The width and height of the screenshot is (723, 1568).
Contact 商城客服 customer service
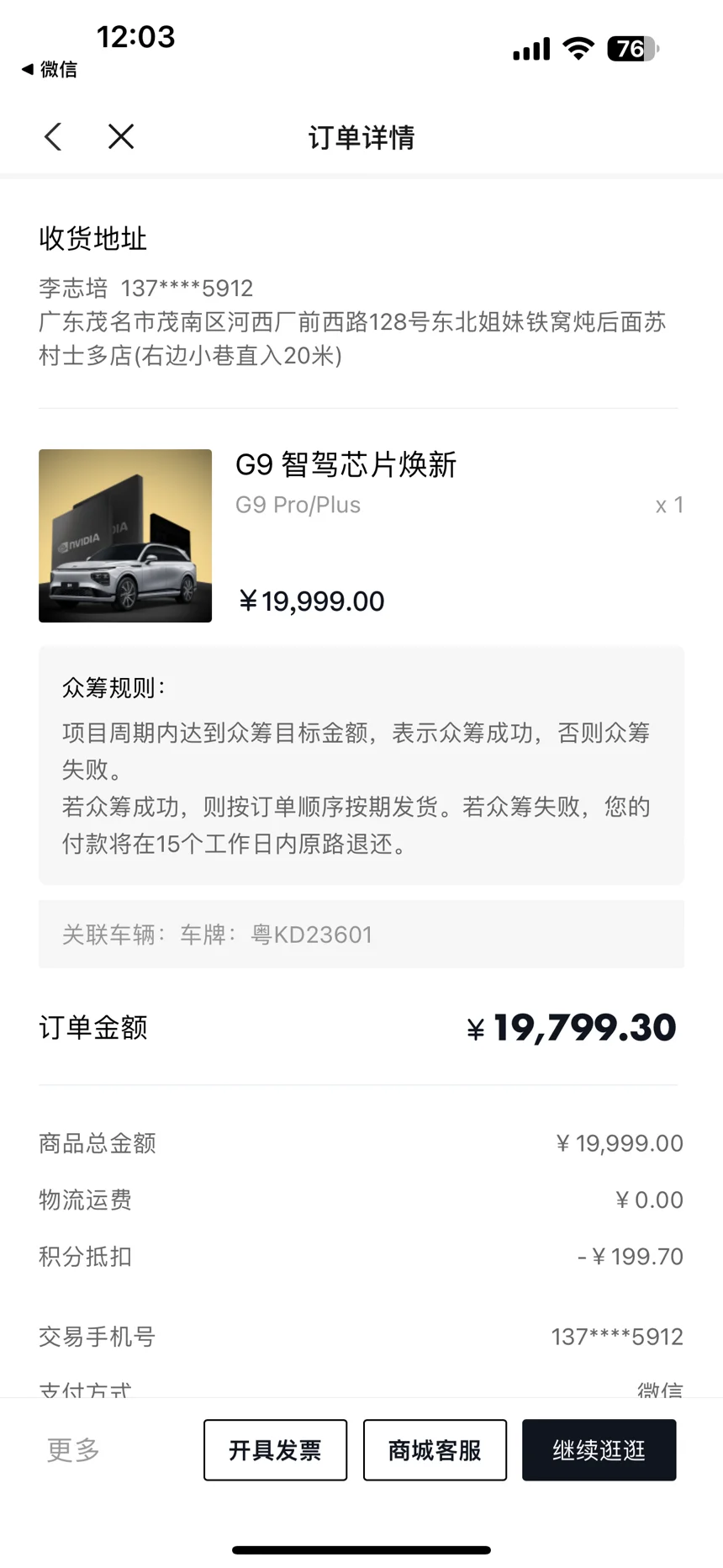(x=435, y=1449)
